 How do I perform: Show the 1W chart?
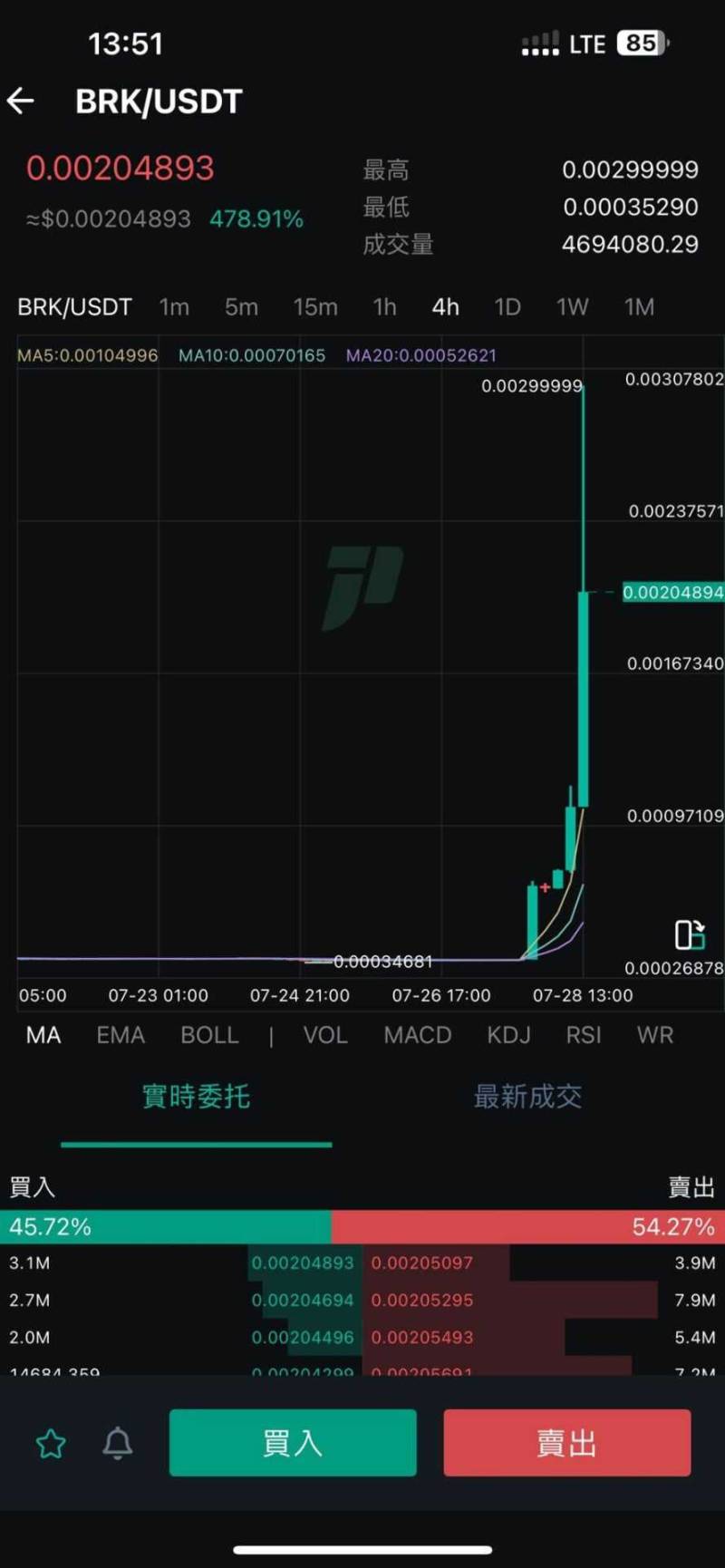coord(573,307)
